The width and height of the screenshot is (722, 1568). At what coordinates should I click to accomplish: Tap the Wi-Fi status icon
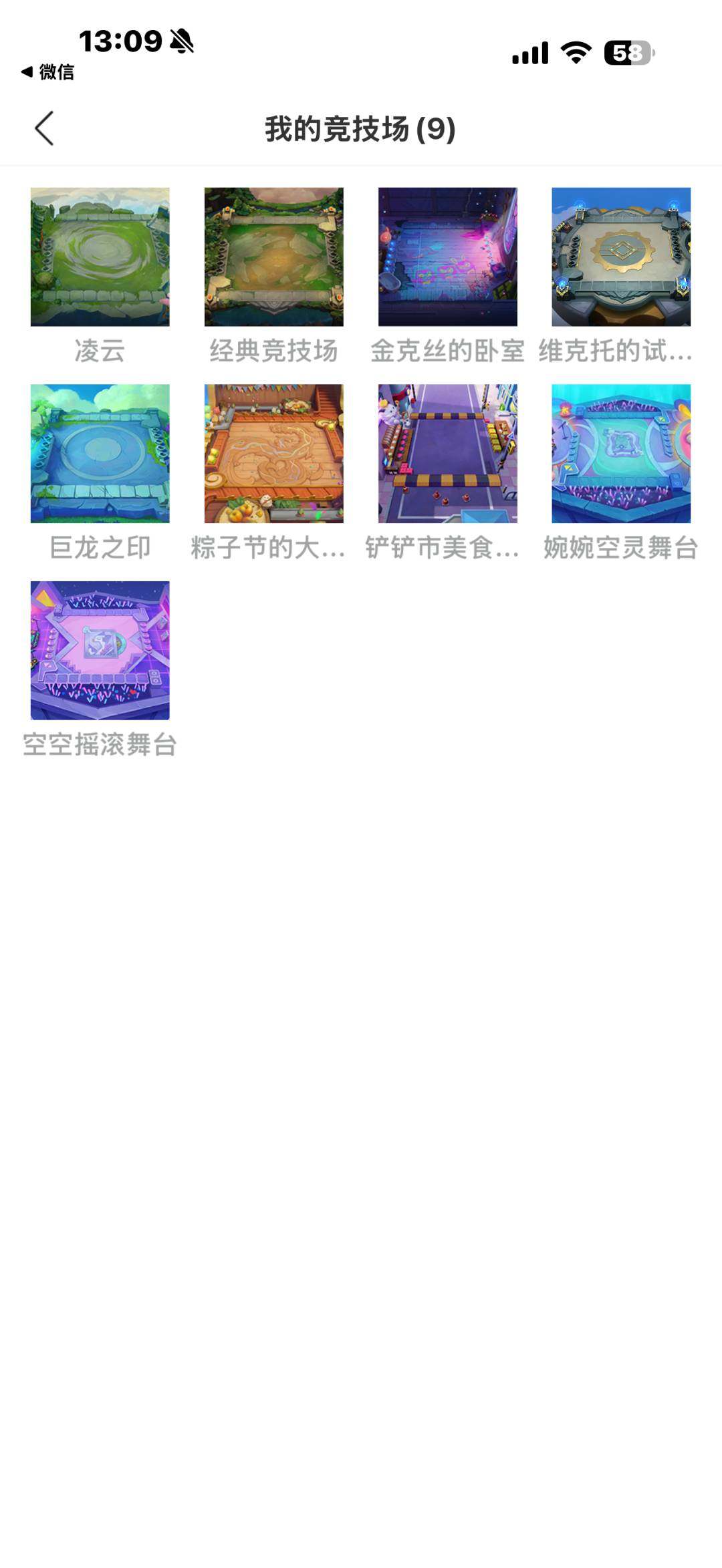[x=575, y=50]
